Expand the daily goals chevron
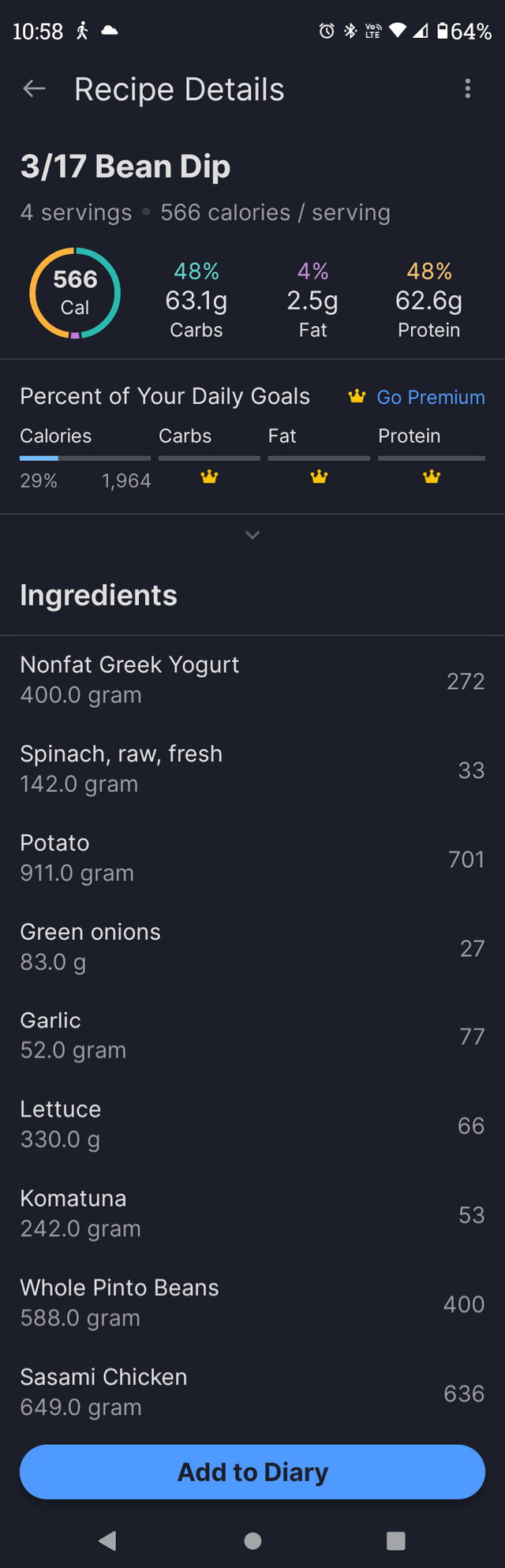The image size is (505, 1568). coord(252,535)
